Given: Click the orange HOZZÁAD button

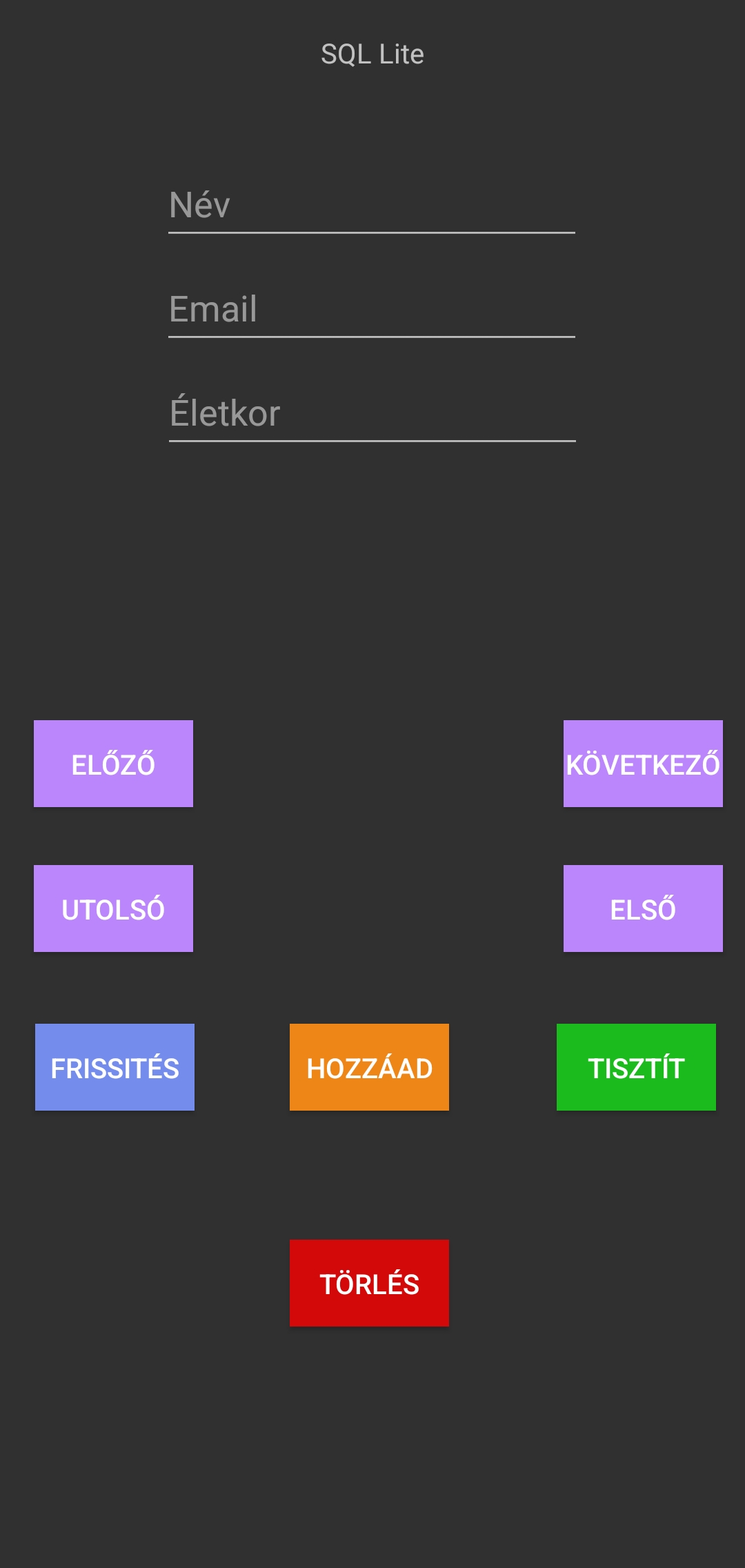Looking at the screenshot, I should [x=369, y=1067].
